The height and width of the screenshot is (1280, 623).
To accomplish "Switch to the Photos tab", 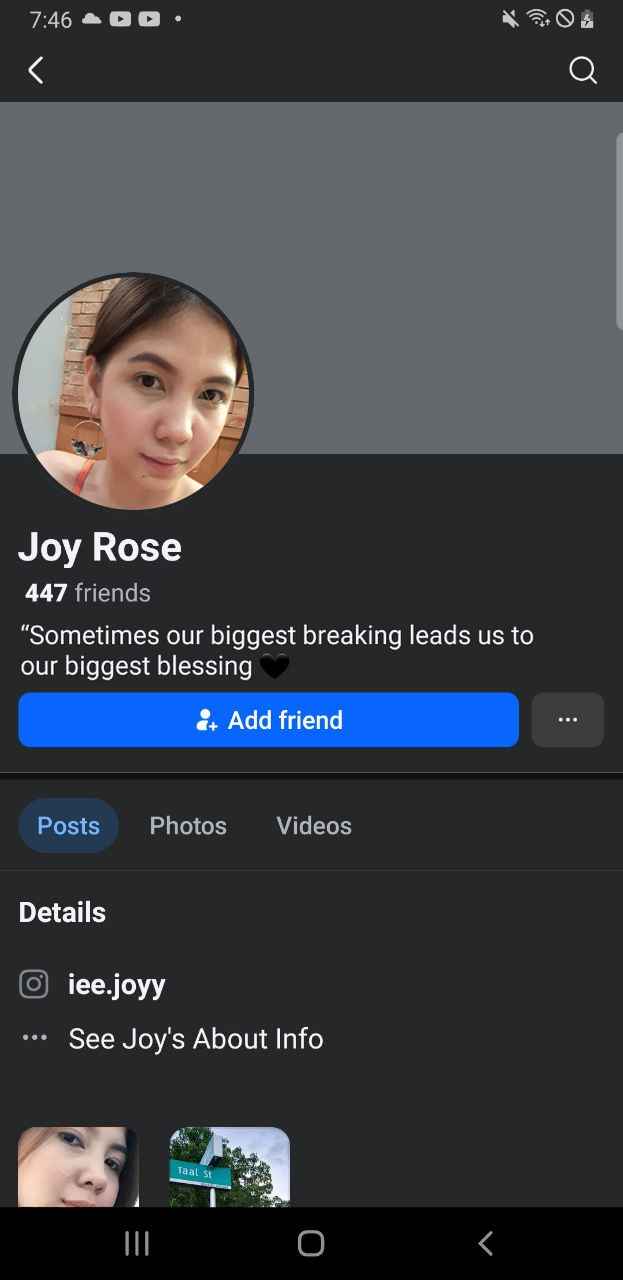I will pyautogui.click(x=188, y=825).
